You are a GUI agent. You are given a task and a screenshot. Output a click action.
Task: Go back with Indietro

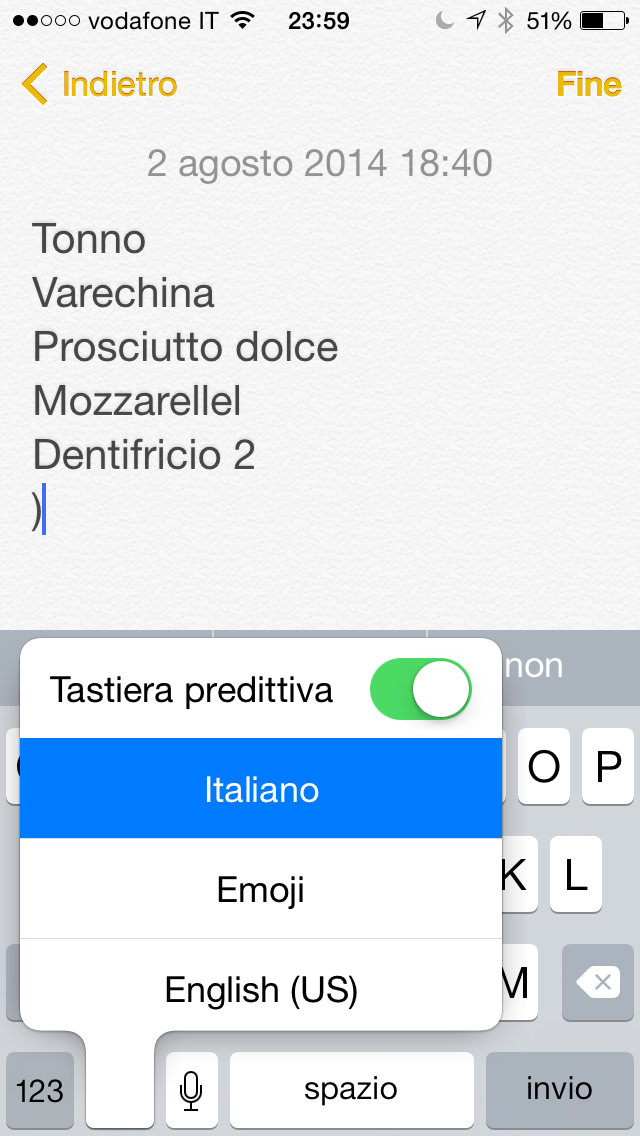click(98, 85)
